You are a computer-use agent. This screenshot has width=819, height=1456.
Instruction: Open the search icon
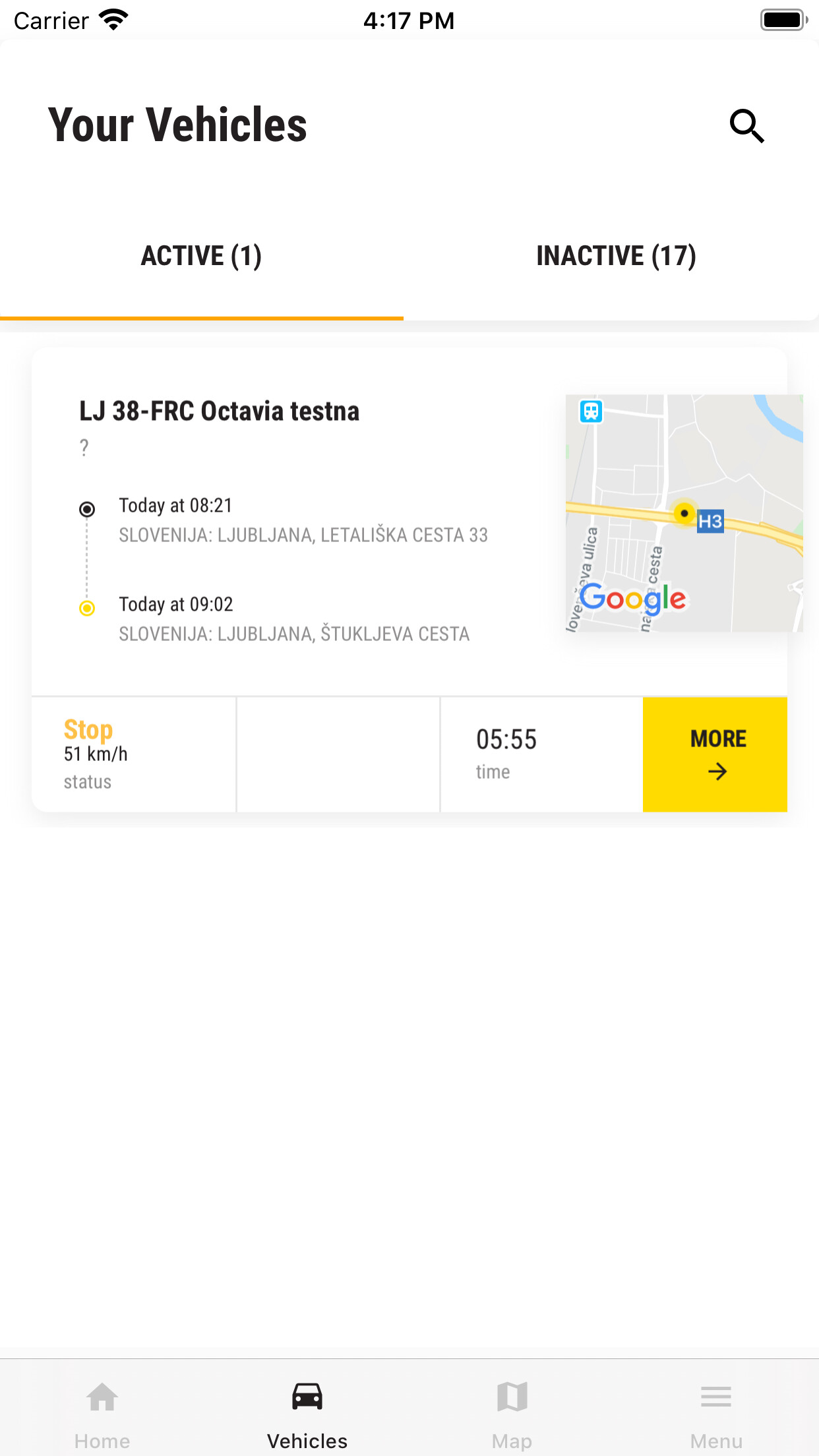[746, 125]
